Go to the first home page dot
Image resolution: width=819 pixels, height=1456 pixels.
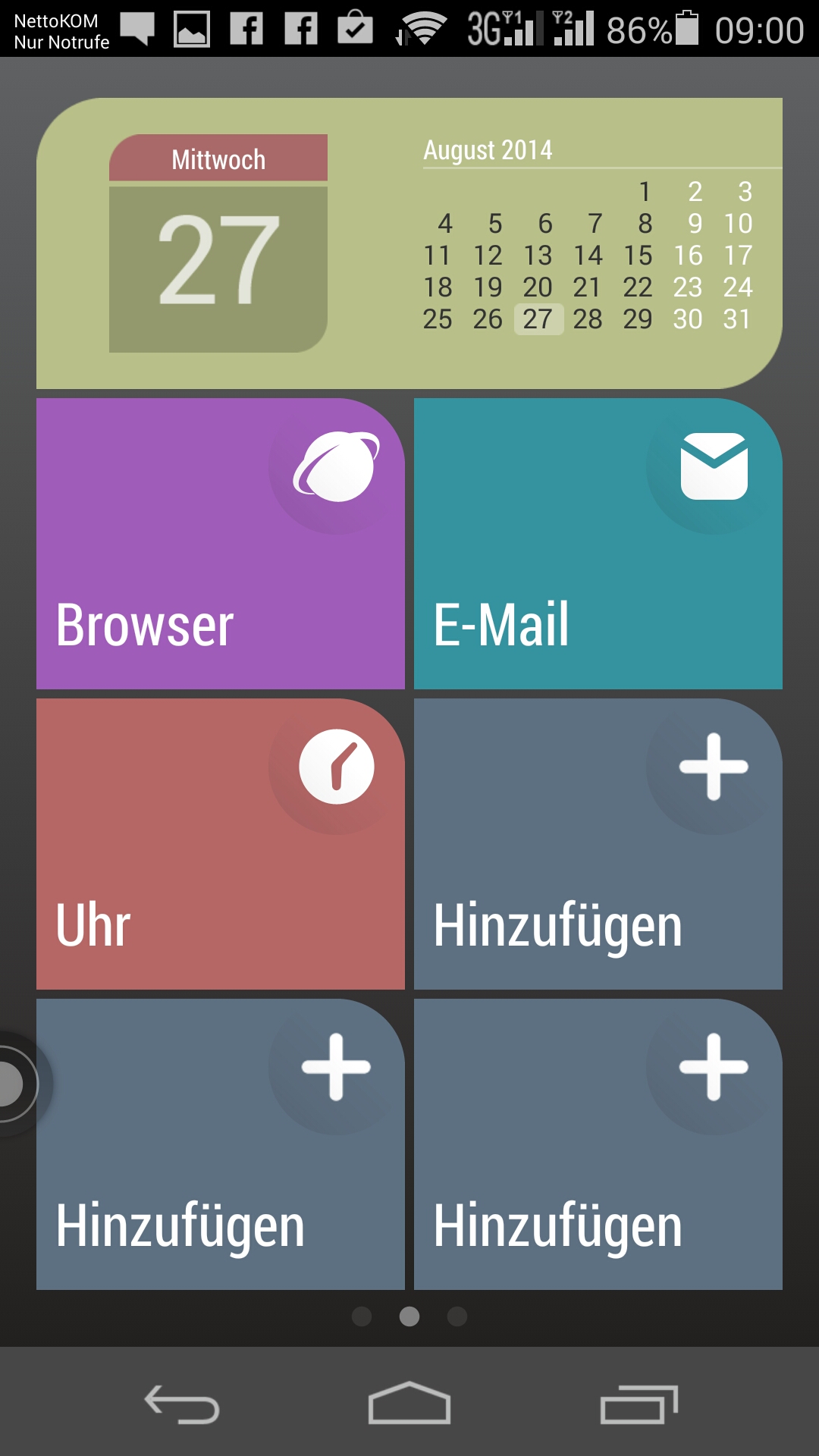[x=362, y=1316]
